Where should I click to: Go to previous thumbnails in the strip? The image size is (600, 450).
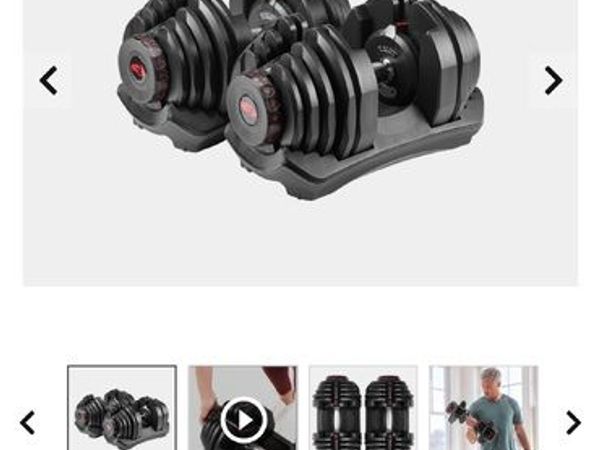point(28,422)
